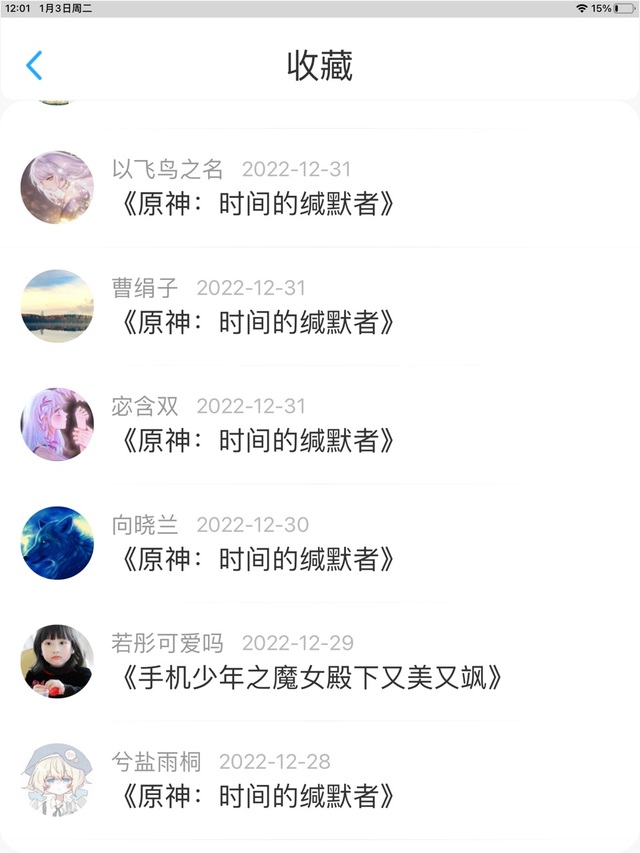
Task: Open 《手机少年之魔女殿下又美又飒》 by 若彤可爱吗
Action: [x=310, y=677]
